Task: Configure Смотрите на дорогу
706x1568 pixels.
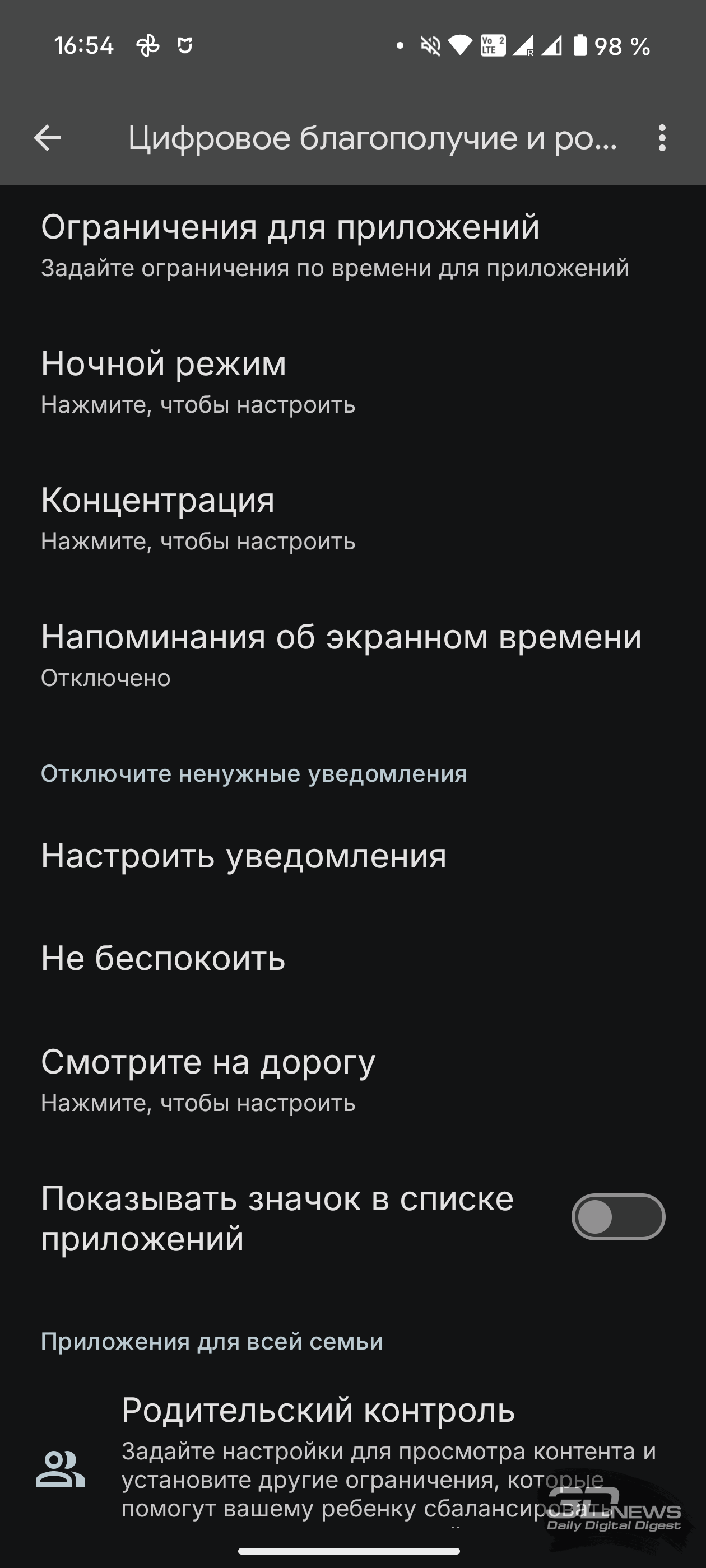Action: pyautogui.click(x=352, y=1080)
